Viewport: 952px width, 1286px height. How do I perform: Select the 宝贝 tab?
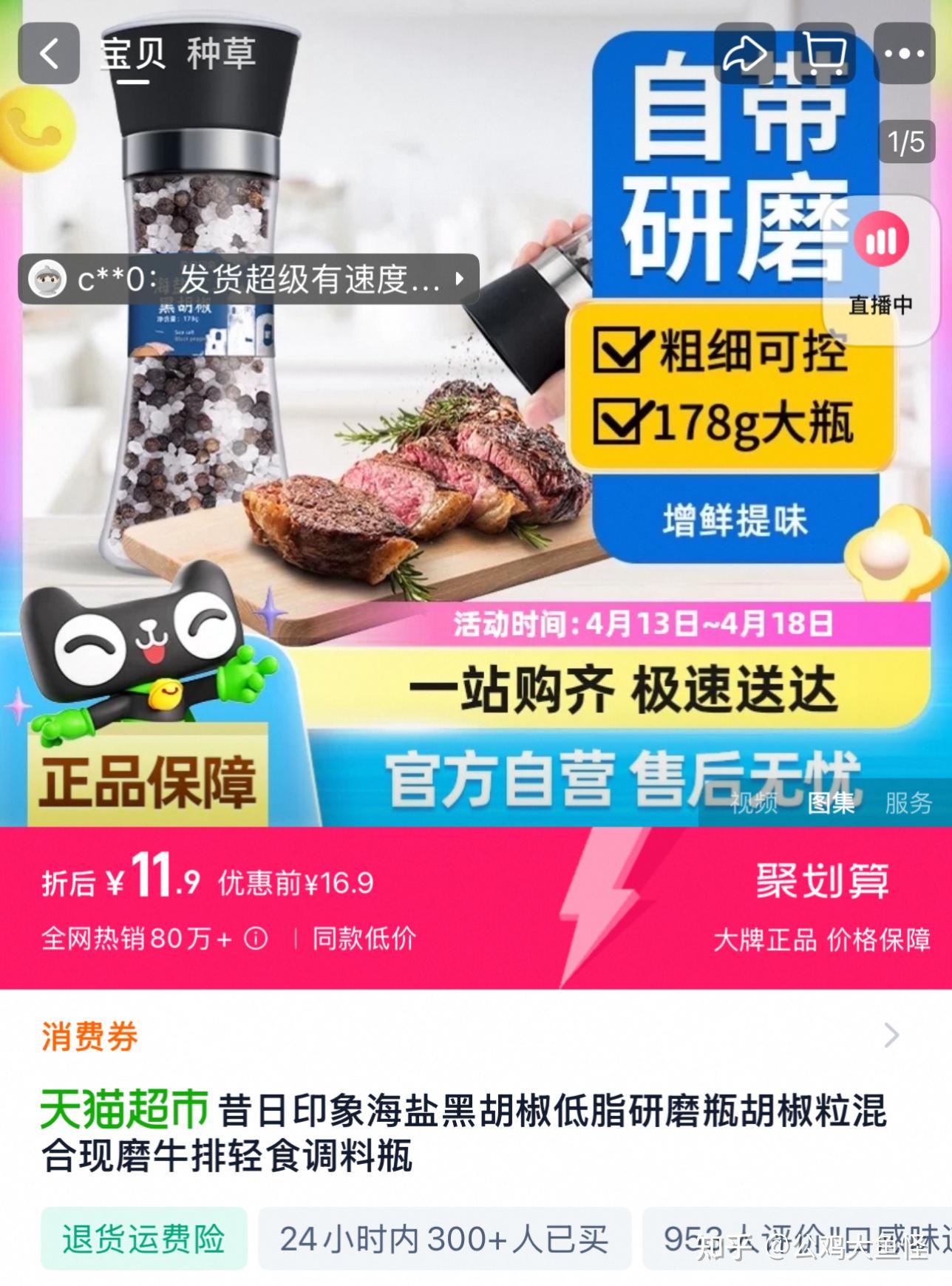[x=133, y=53]
